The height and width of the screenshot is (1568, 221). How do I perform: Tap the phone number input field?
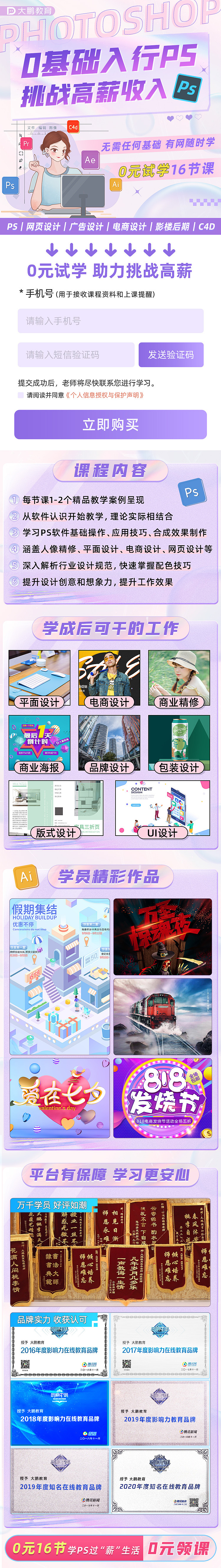click(x=111, y=321)
